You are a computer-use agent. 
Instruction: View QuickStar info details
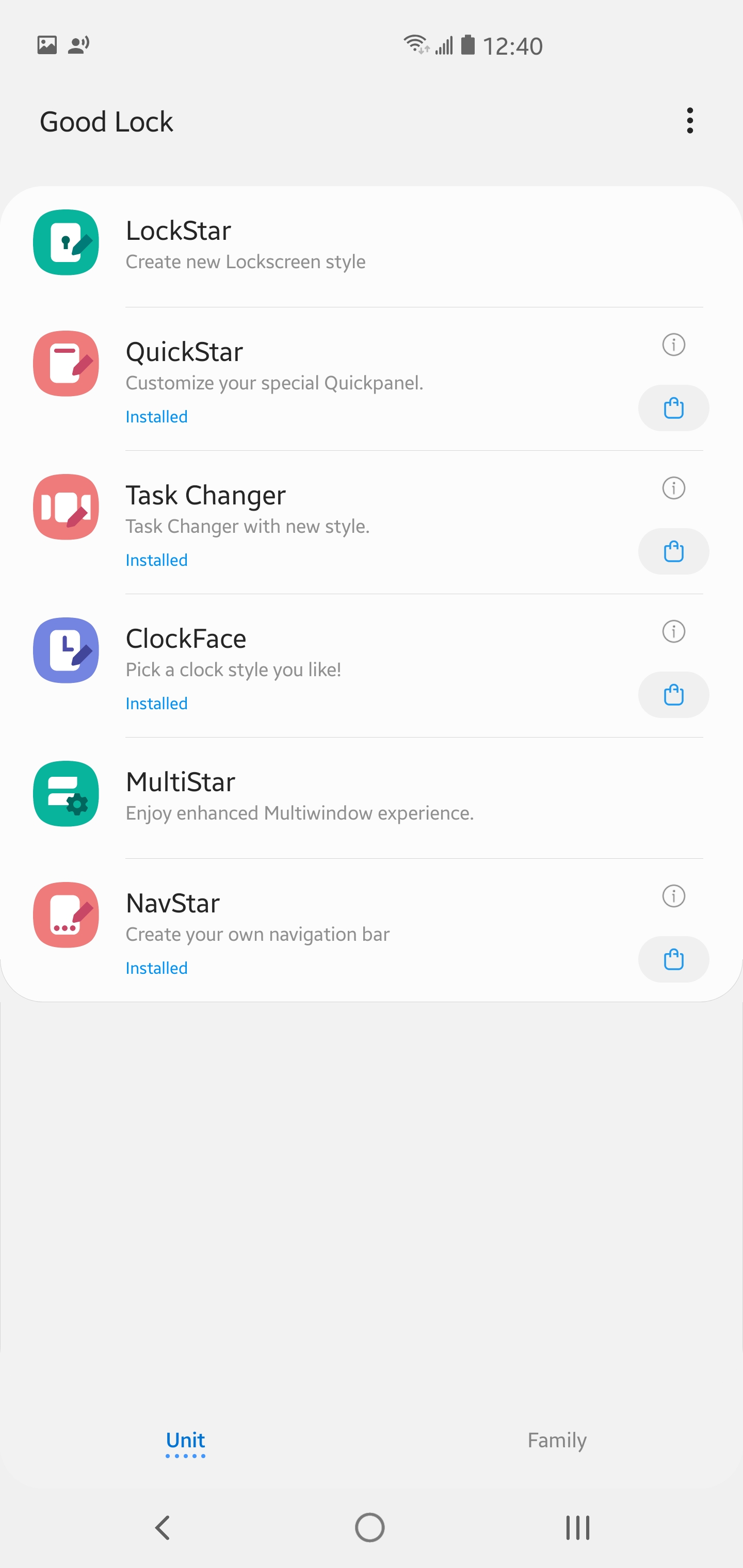672,345
